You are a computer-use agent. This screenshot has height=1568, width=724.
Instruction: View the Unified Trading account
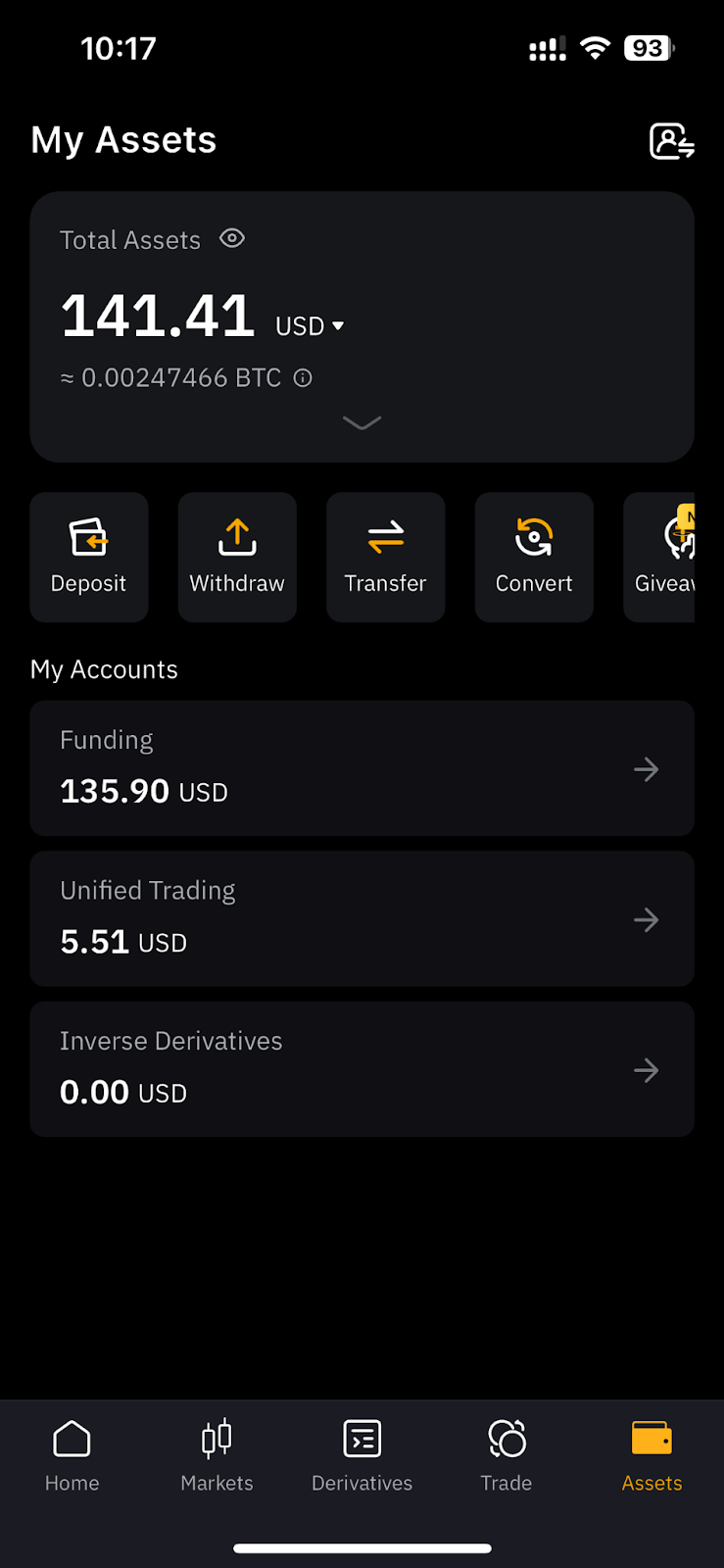coord(362,918)
